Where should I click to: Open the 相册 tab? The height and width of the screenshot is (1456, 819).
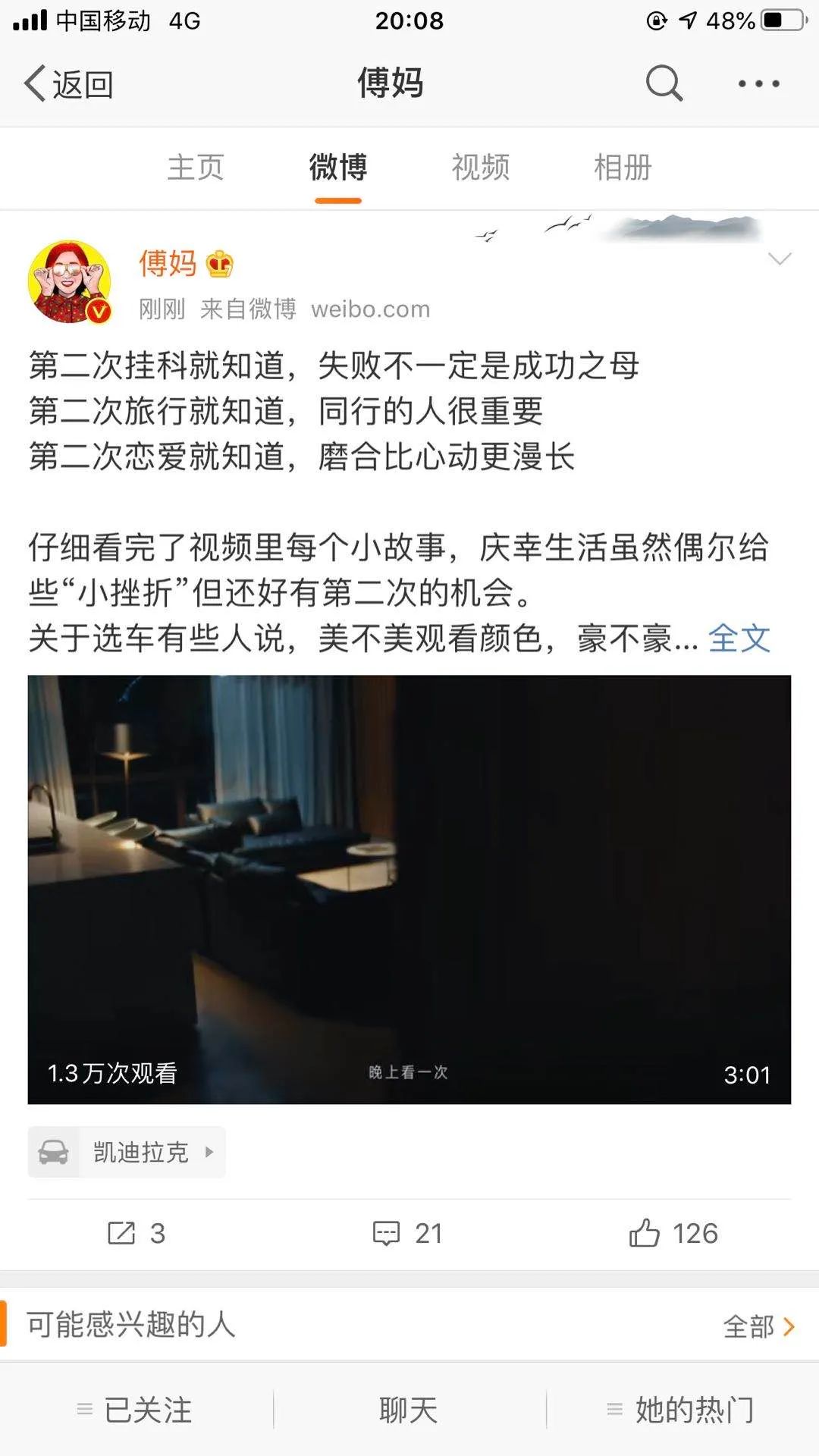(623, 168)
